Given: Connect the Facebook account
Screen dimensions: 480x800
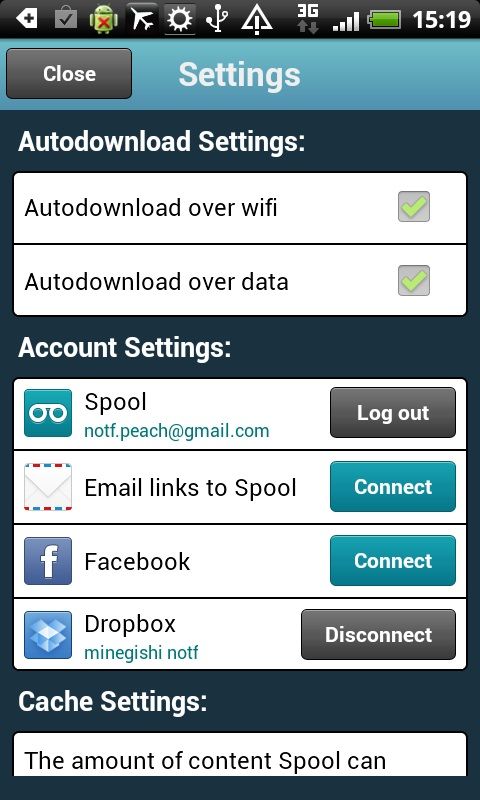Looking at the screenshot, I should [393, 560].
